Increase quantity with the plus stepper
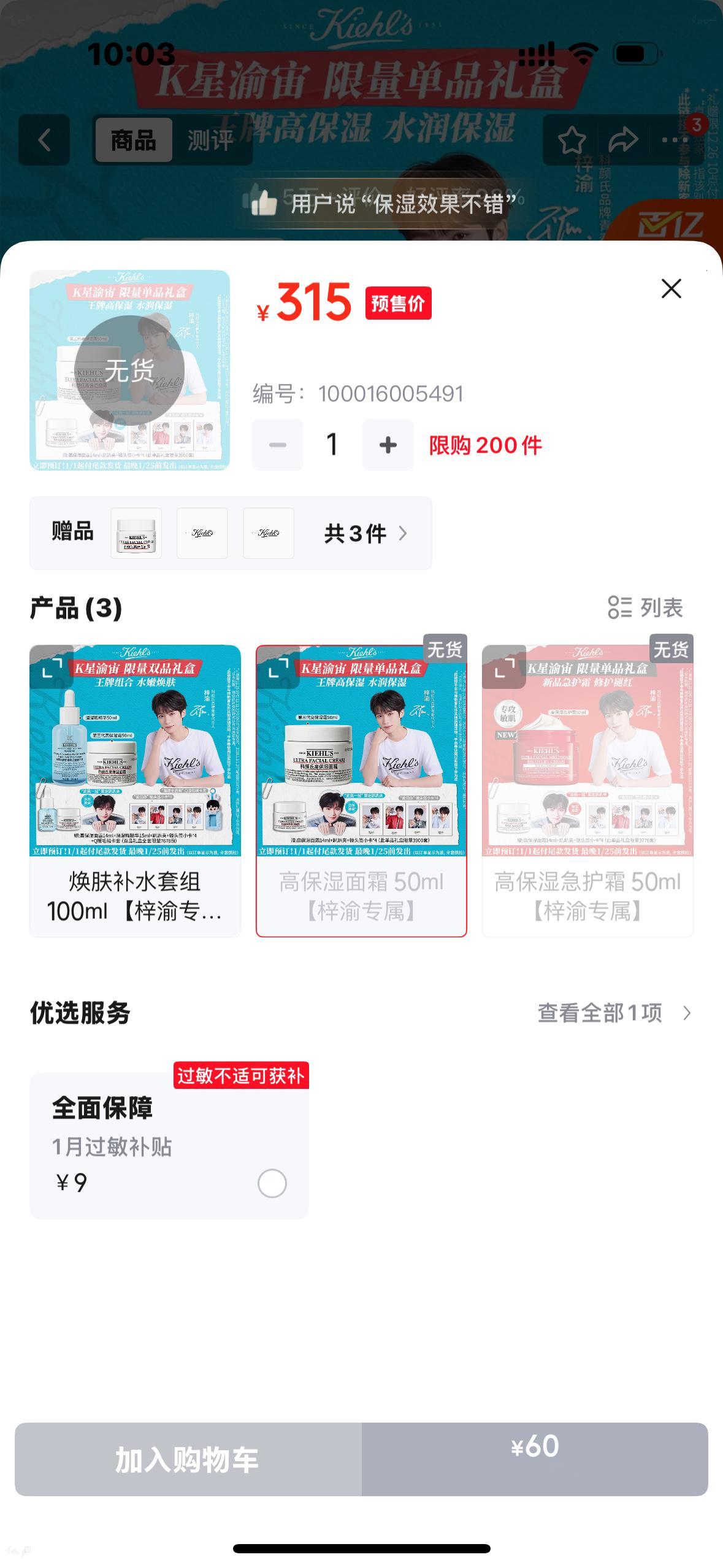The image size is (723, 1568). pos(388,444)
